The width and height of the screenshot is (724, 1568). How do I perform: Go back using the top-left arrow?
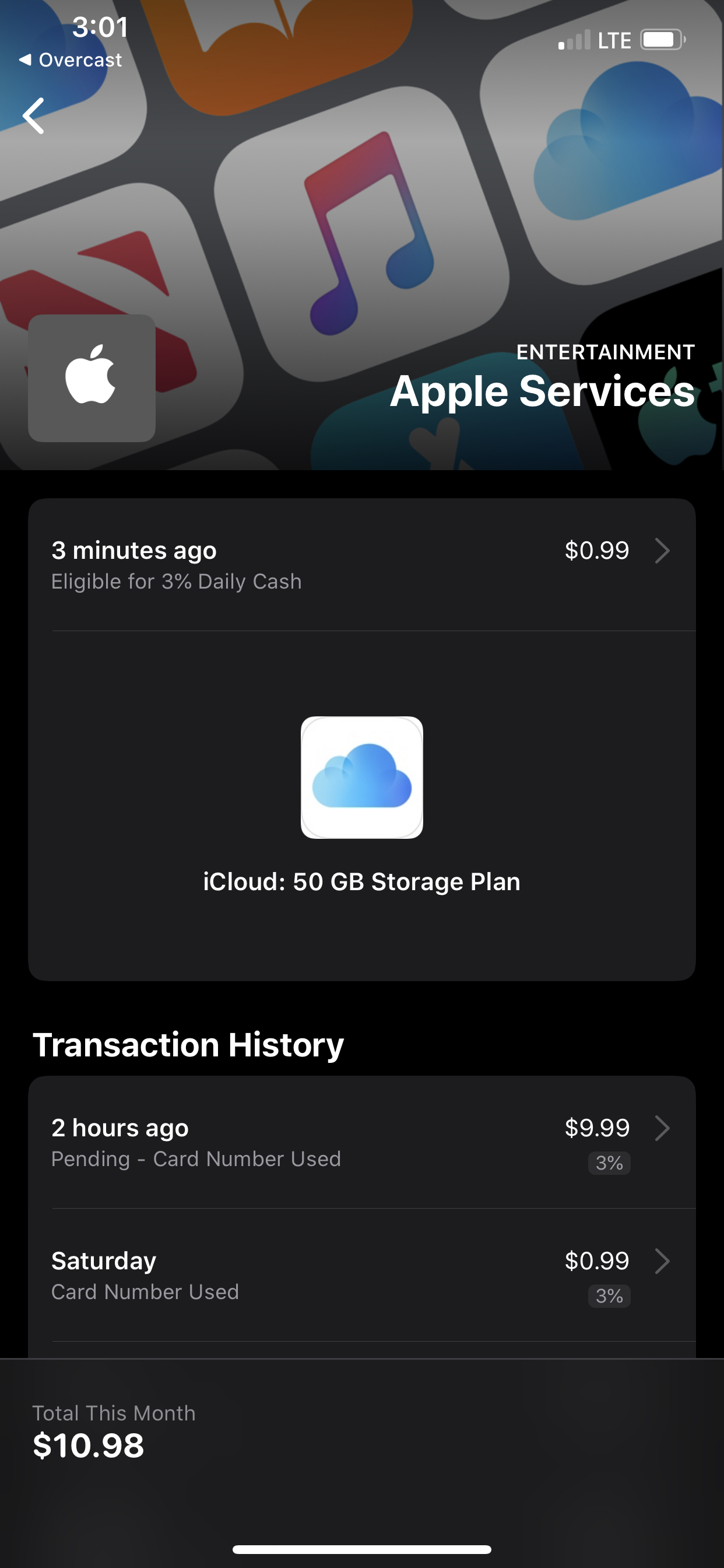(34, 116)
